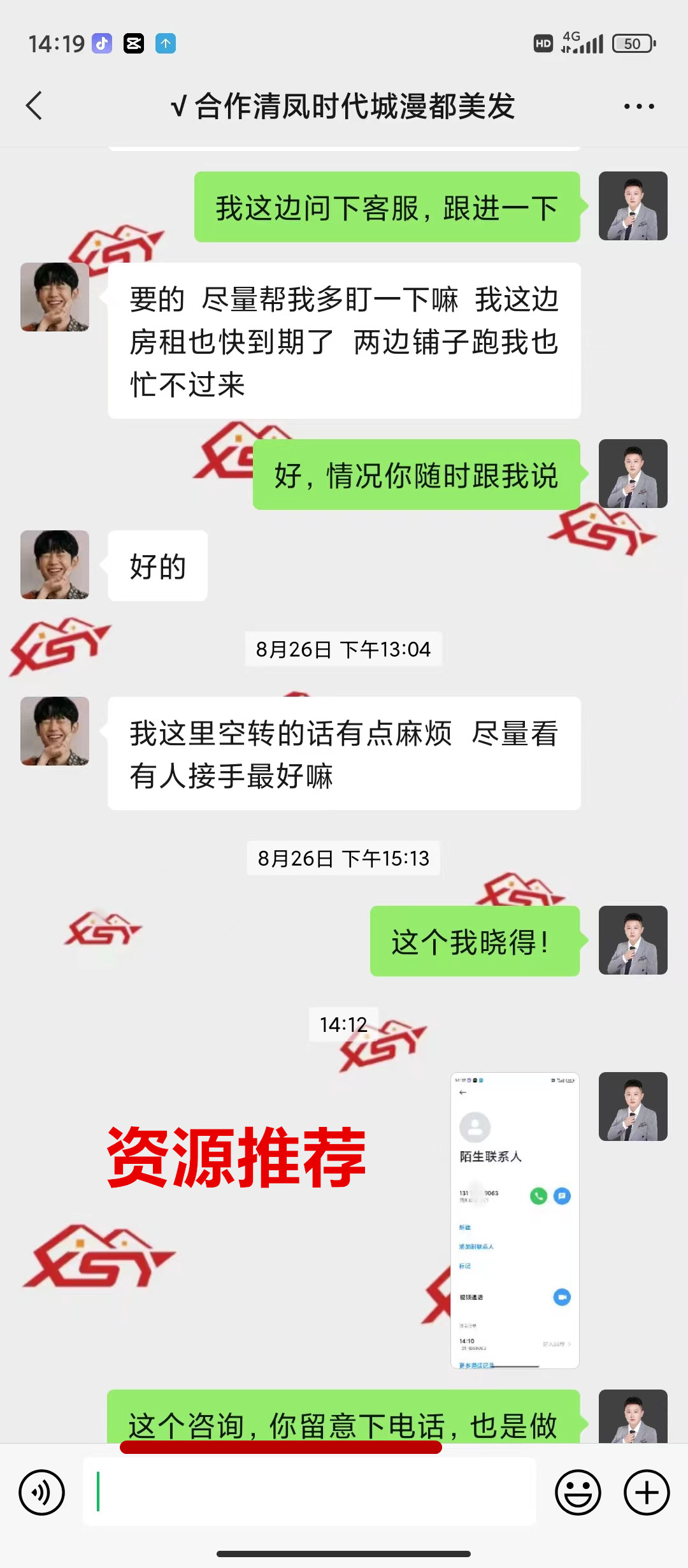View the 陌生联系人 screenshot image message
This screenshot has width=688, height=1568.
pos(515,1220)
